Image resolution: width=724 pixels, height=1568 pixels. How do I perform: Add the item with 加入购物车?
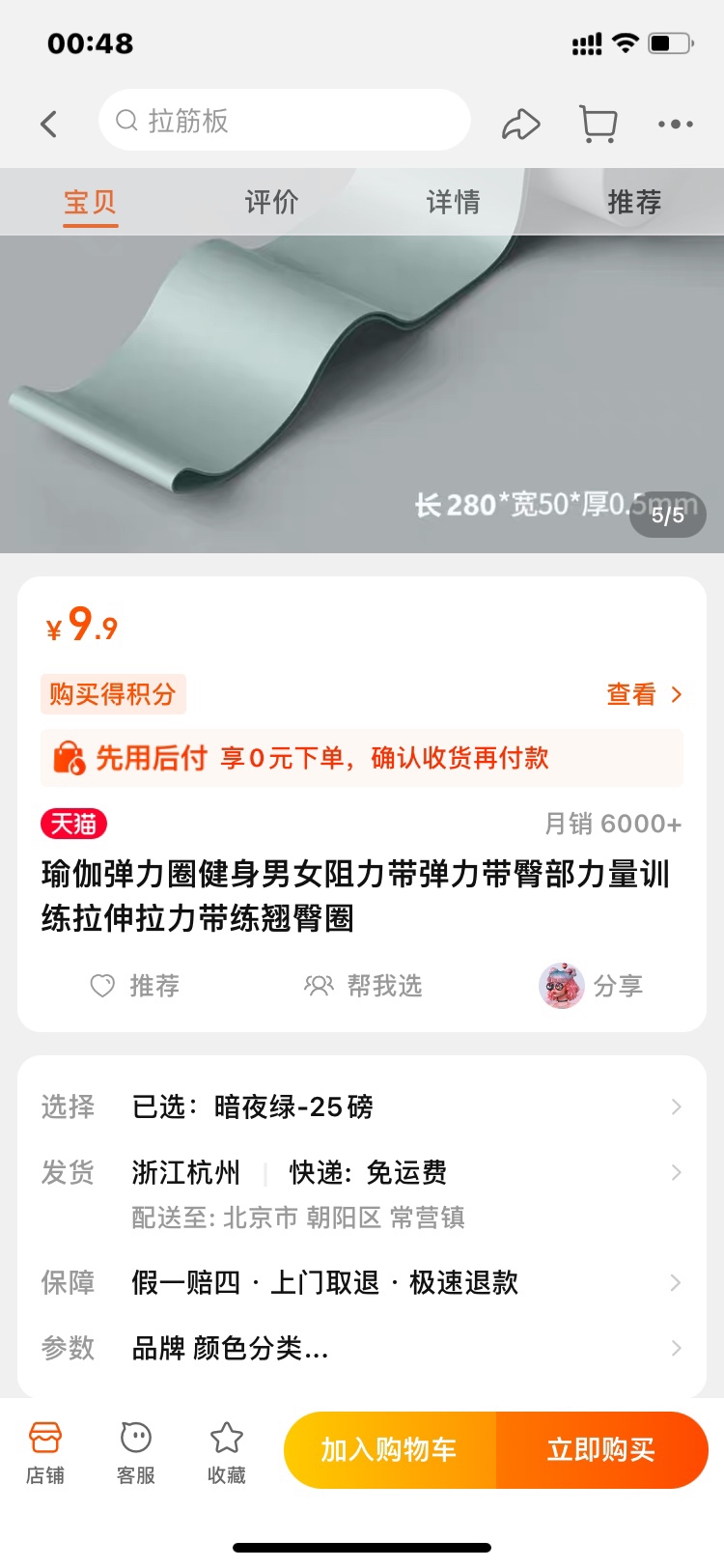[x=389, y=1450]
